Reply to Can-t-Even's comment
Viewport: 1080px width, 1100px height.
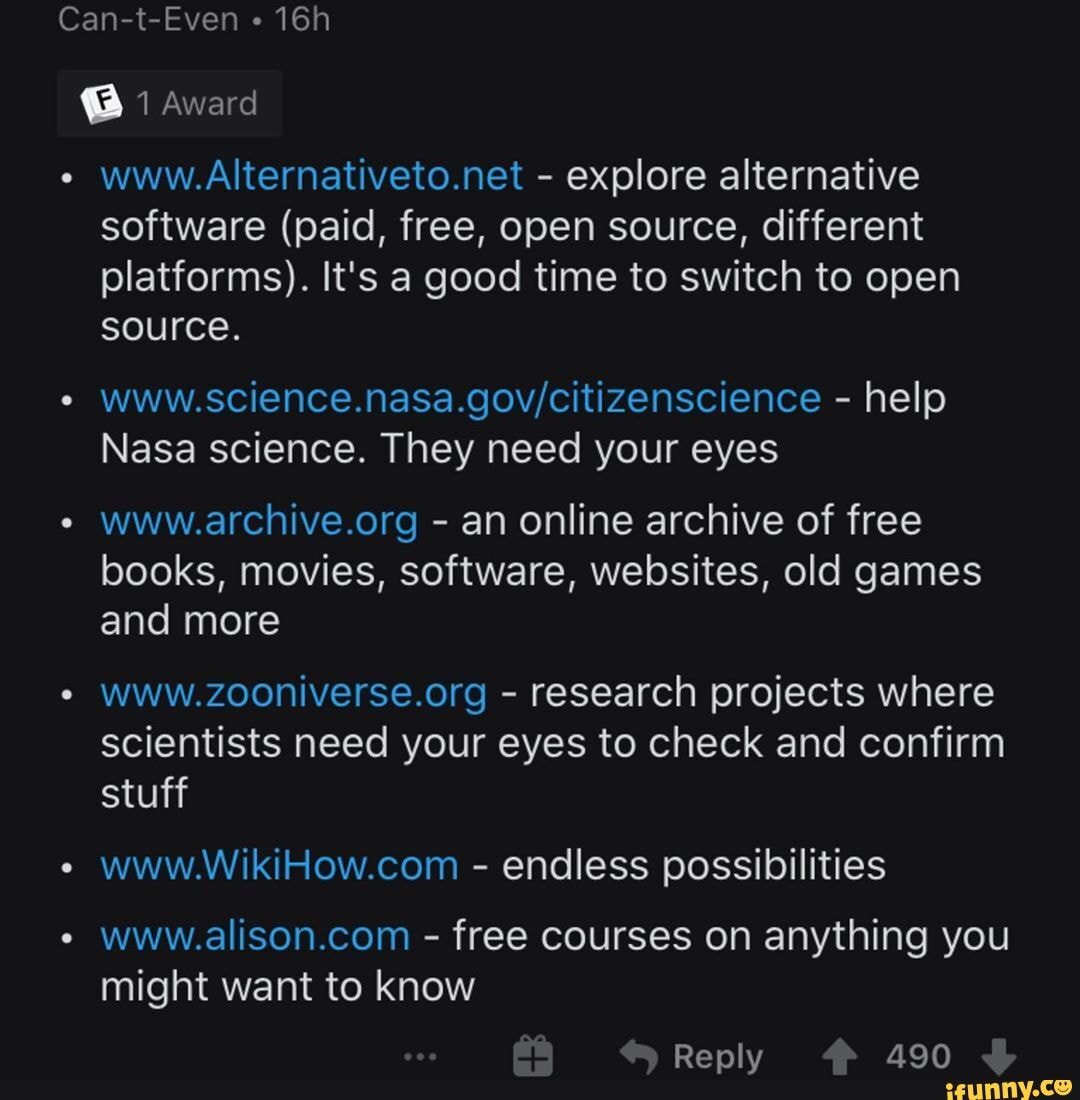coord(690,1057)
